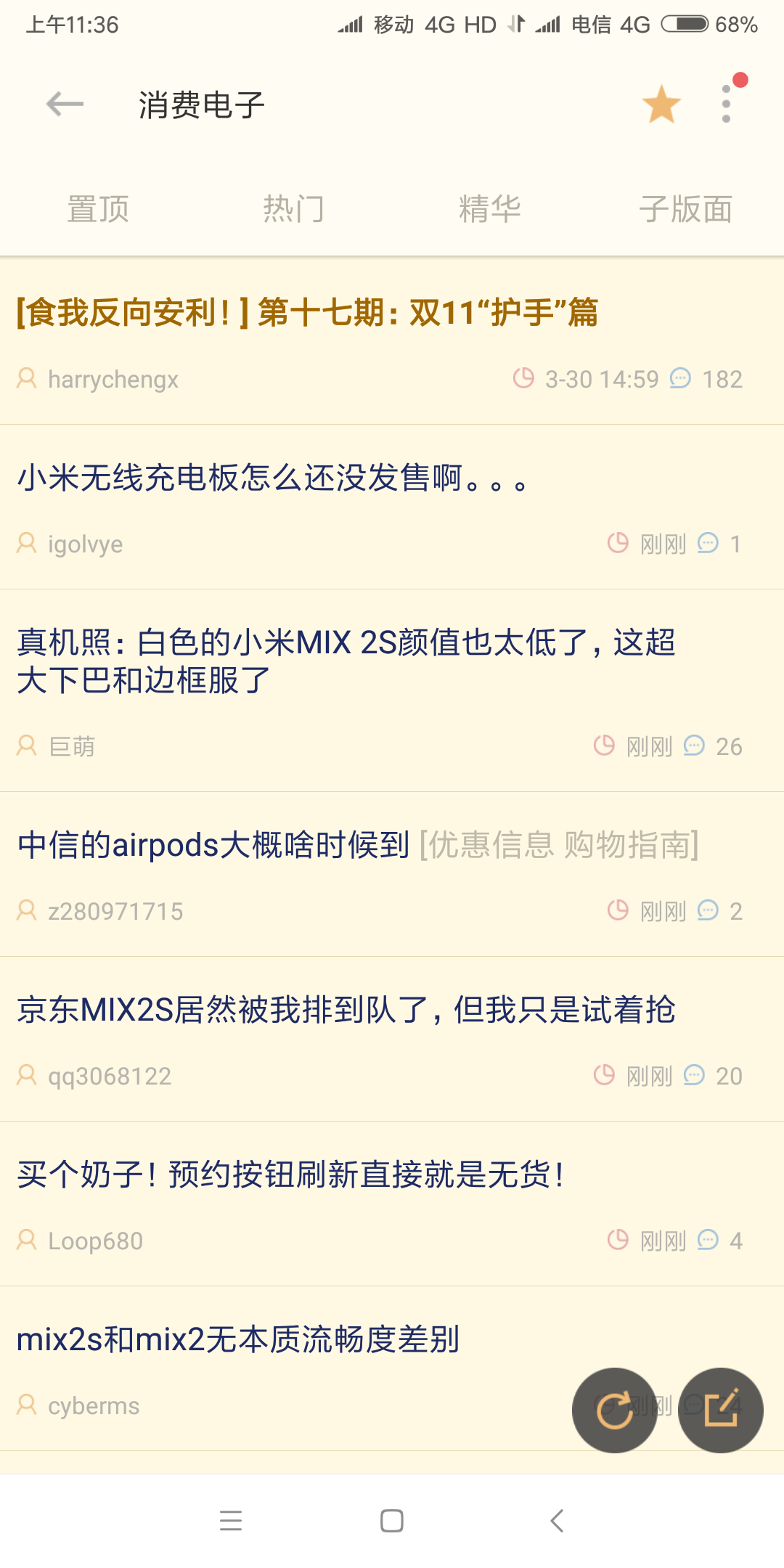The image size is (784, 1568).
Task: Tap the compose new post button
Action: pos(721,1408)
